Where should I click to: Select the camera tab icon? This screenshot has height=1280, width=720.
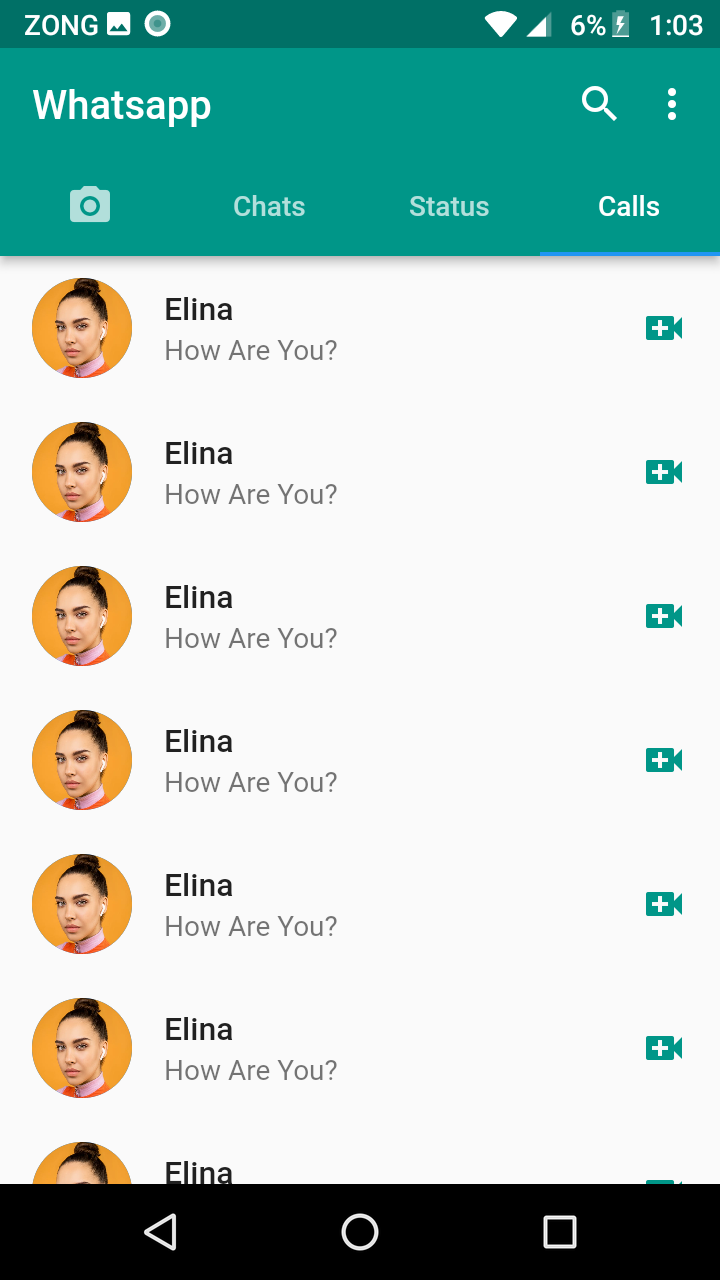[90, 205]
